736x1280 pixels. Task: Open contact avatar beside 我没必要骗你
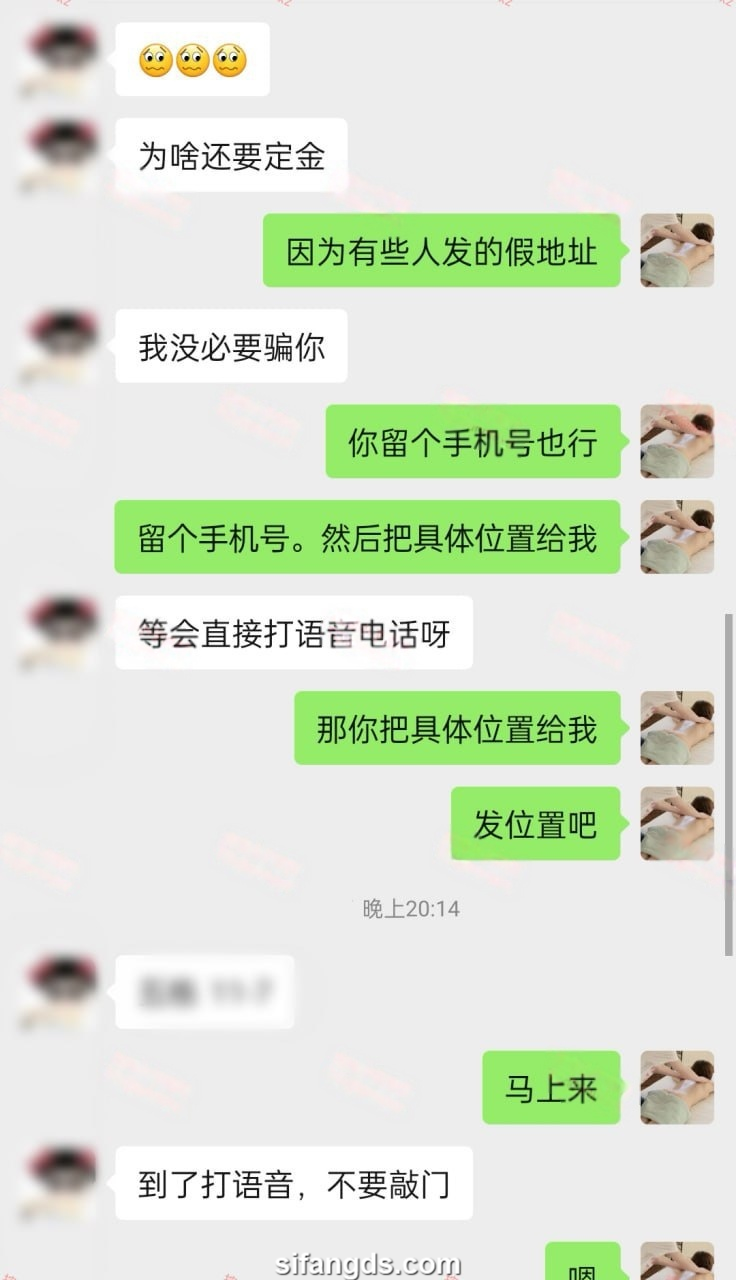58,345
